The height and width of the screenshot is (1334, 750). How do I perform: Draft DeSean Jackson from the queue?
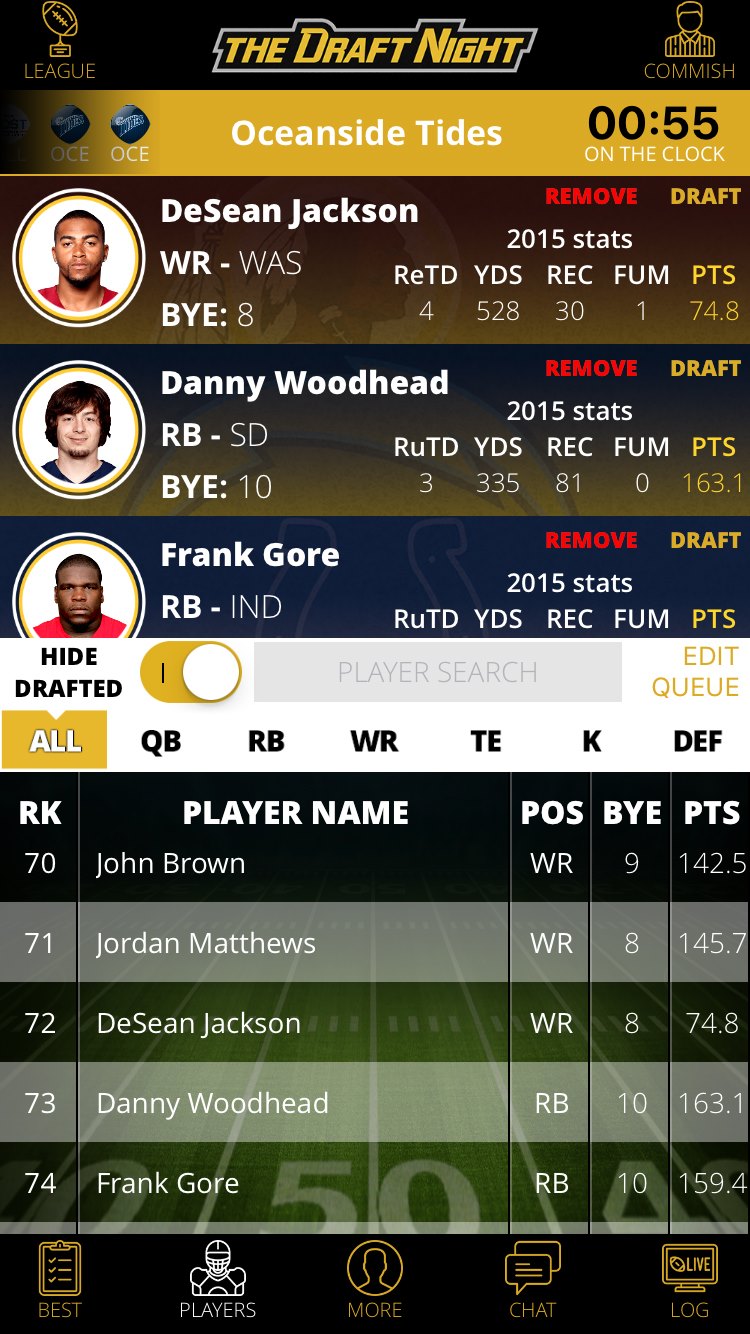[705, 196]
